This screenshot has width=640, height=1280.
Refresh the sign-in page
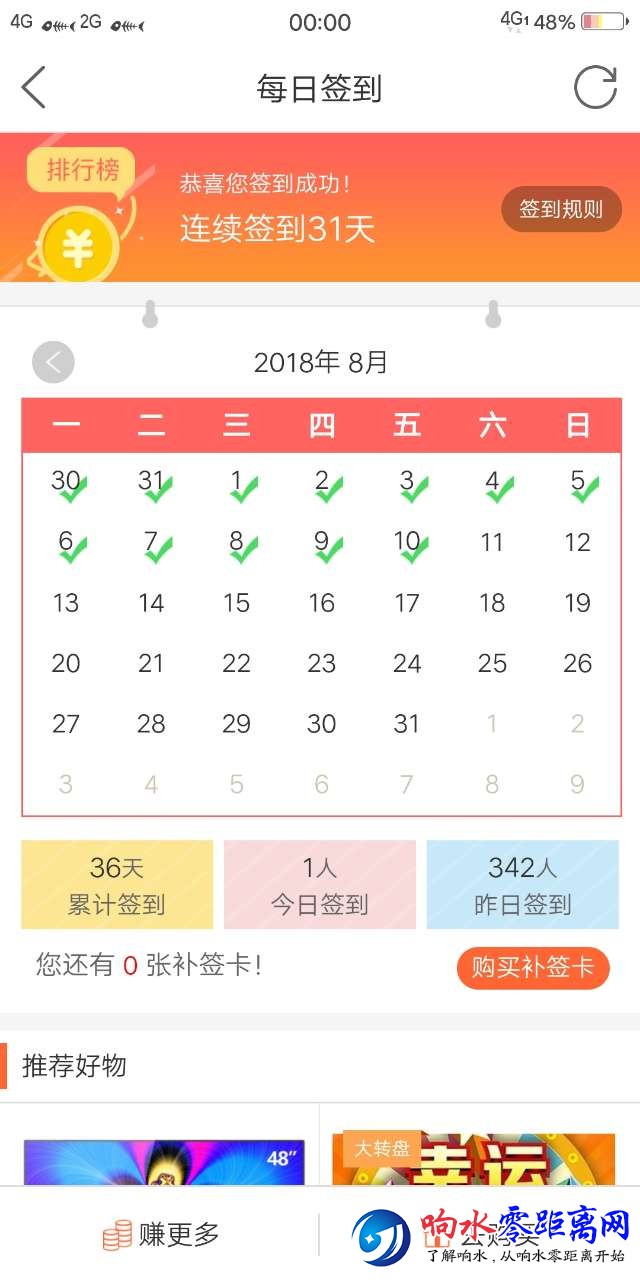tap(595, 88)
